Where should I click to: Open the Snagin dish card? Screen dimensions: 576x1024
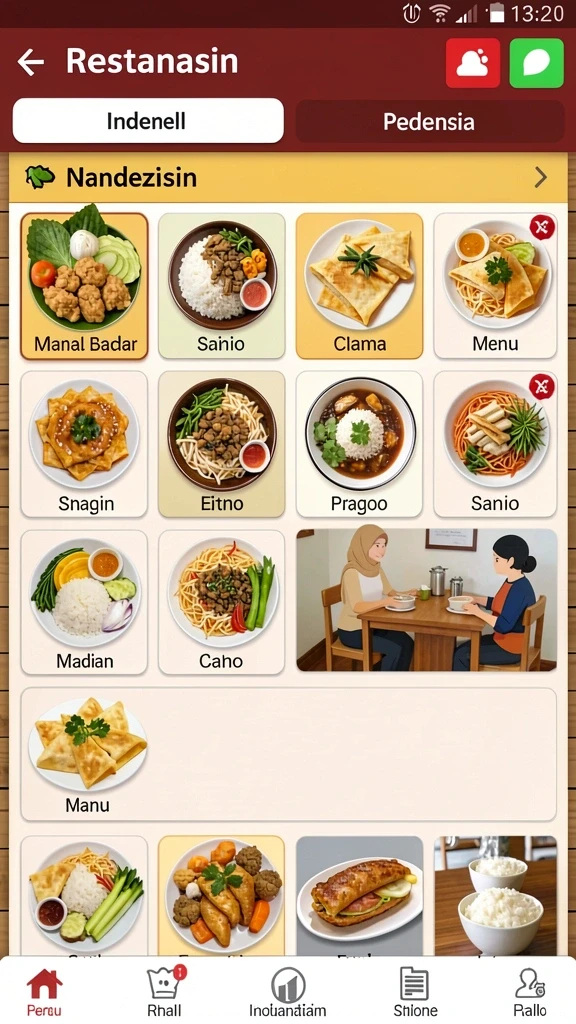click(85, 444)
